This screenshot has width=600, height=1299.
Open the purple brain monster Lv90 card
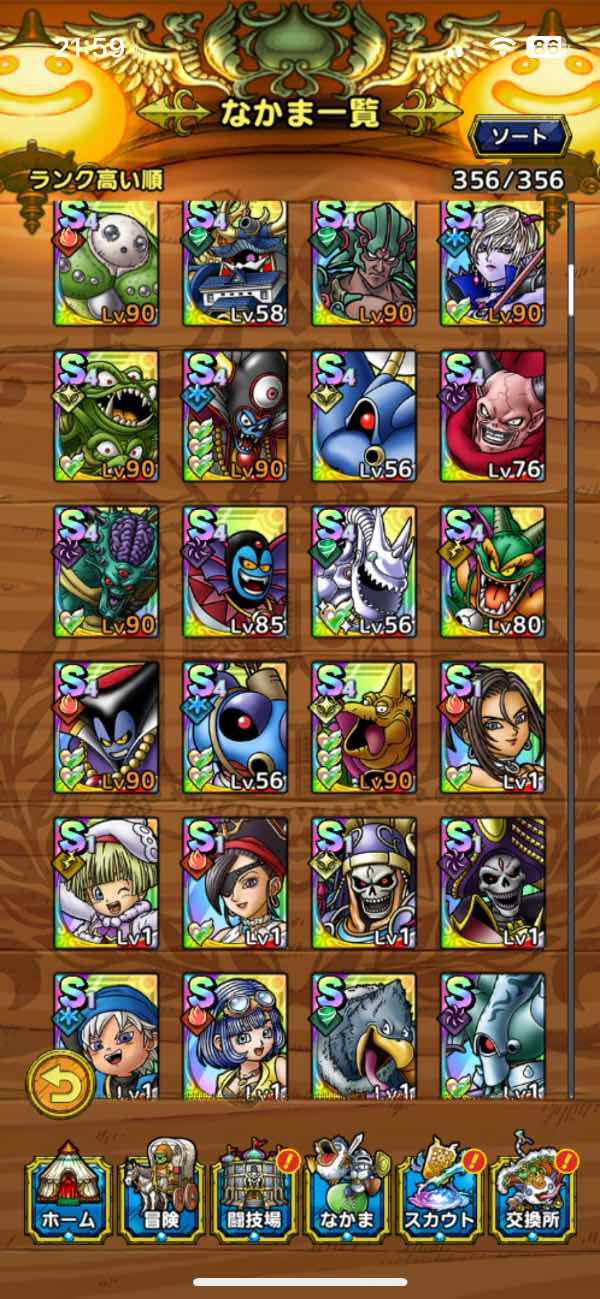point(106,572)
